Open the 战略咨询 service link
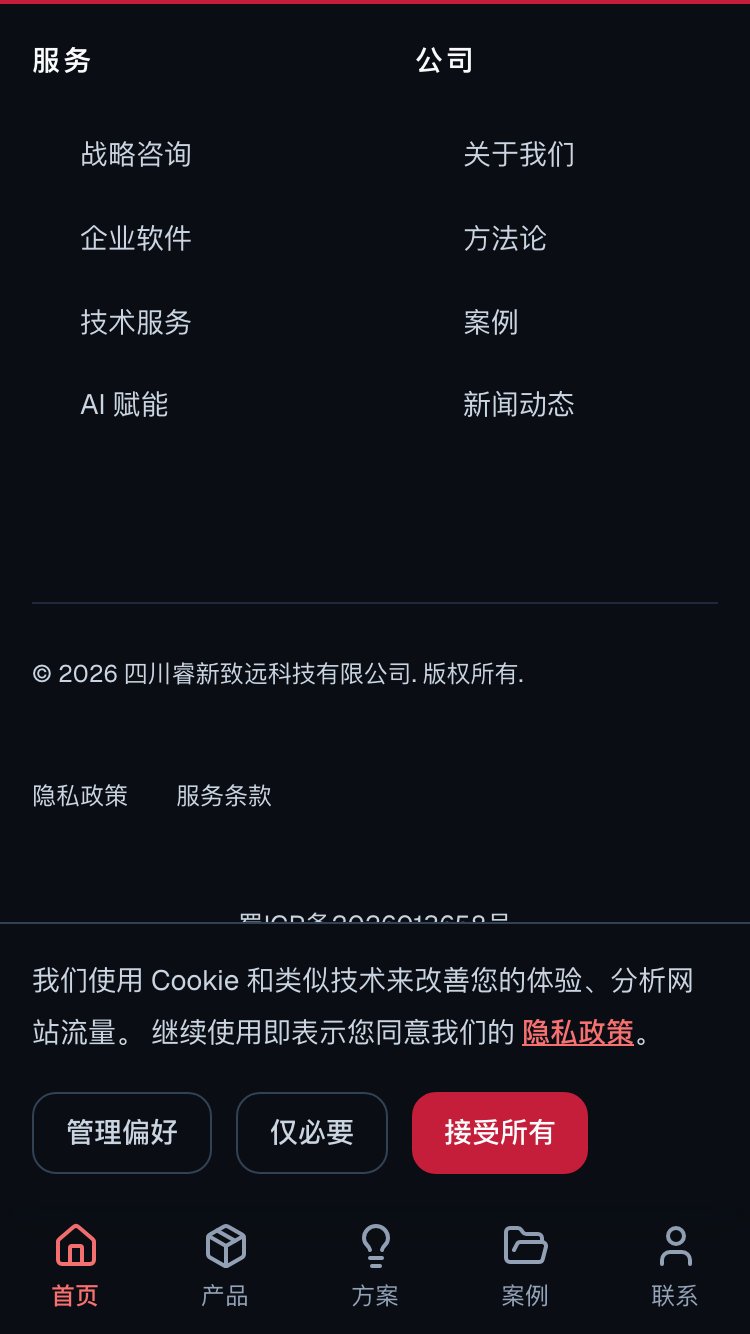 pyautogui.click(x=136, y=154)
